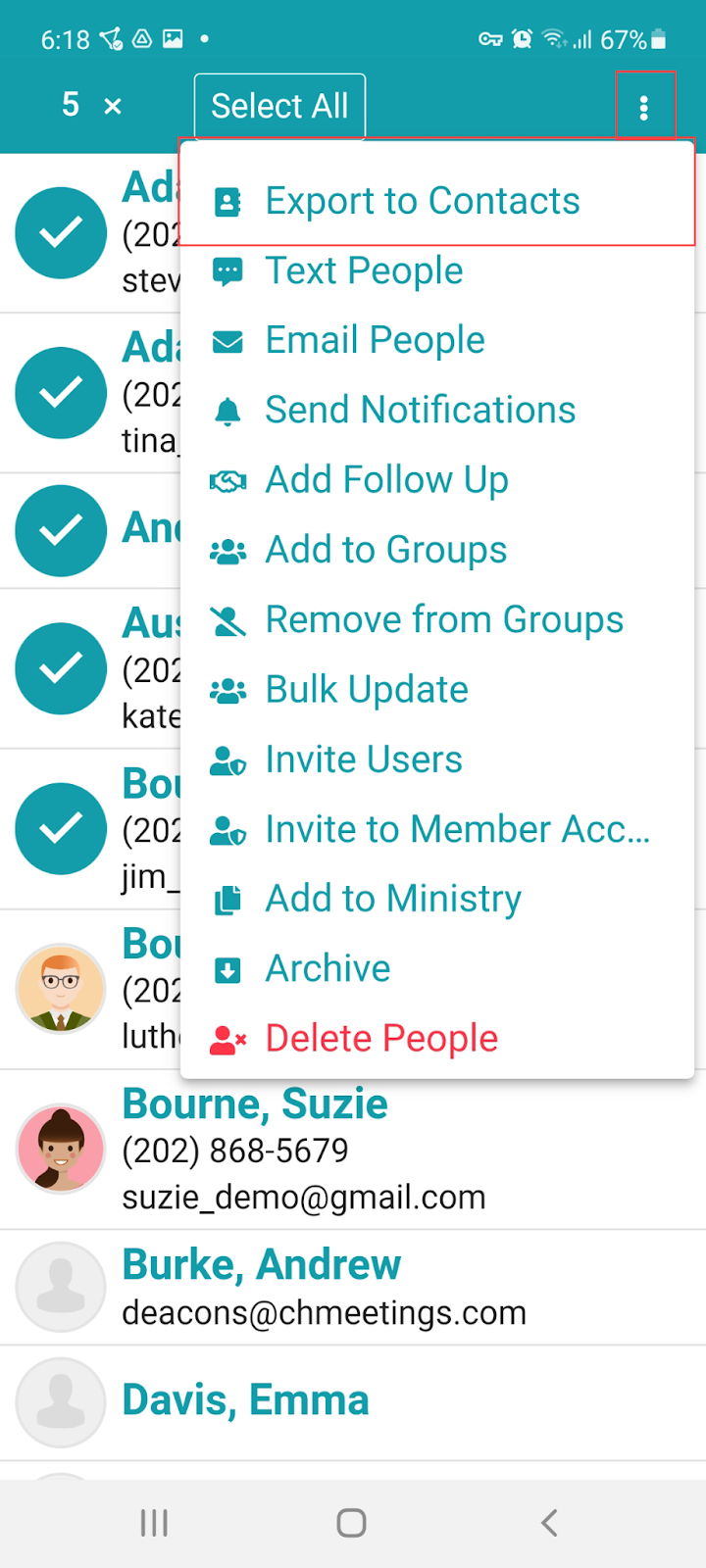Open Bulk Update

437,690
